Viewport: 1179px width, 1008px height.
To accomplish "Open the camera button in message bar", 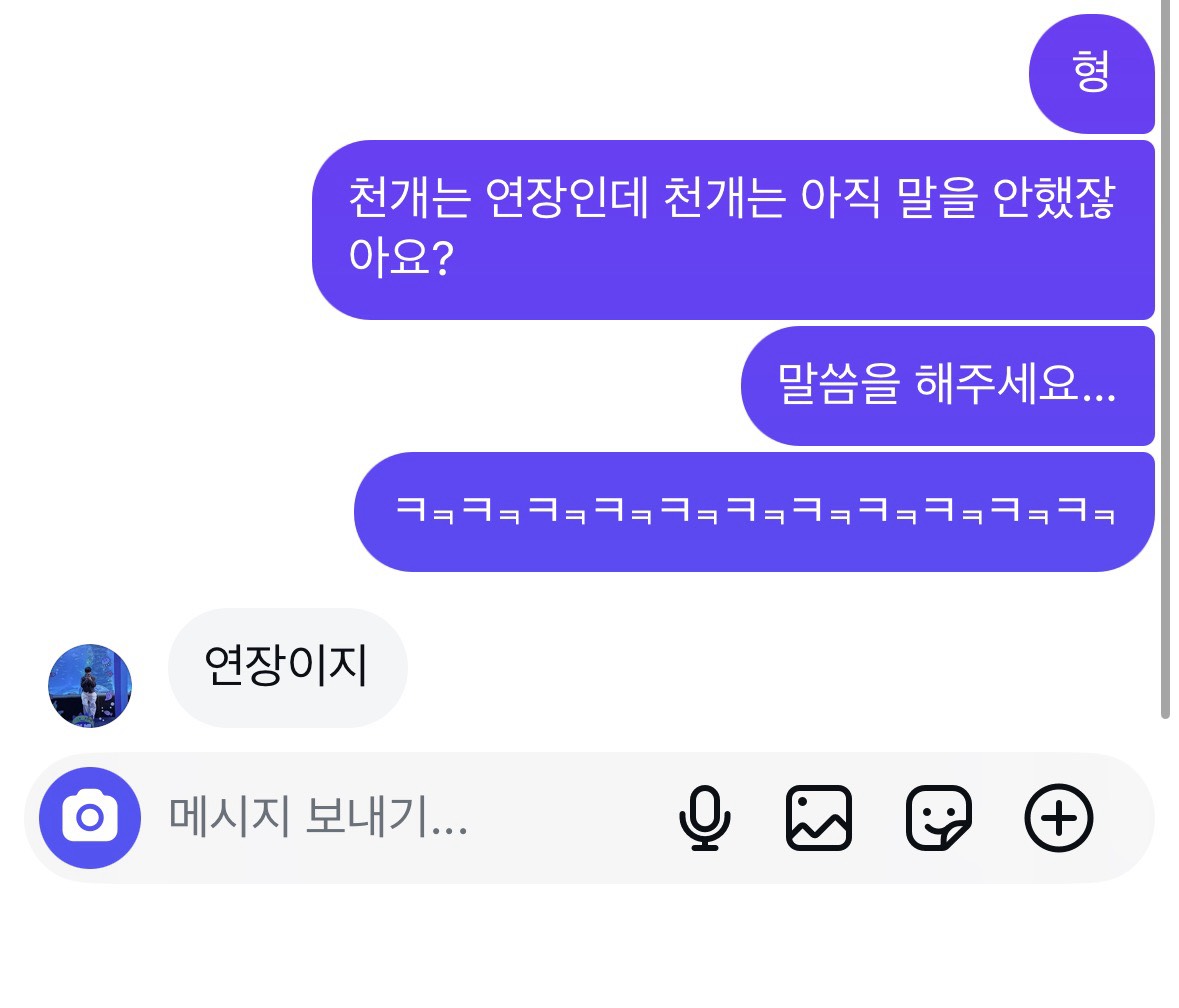I will 89,817.
